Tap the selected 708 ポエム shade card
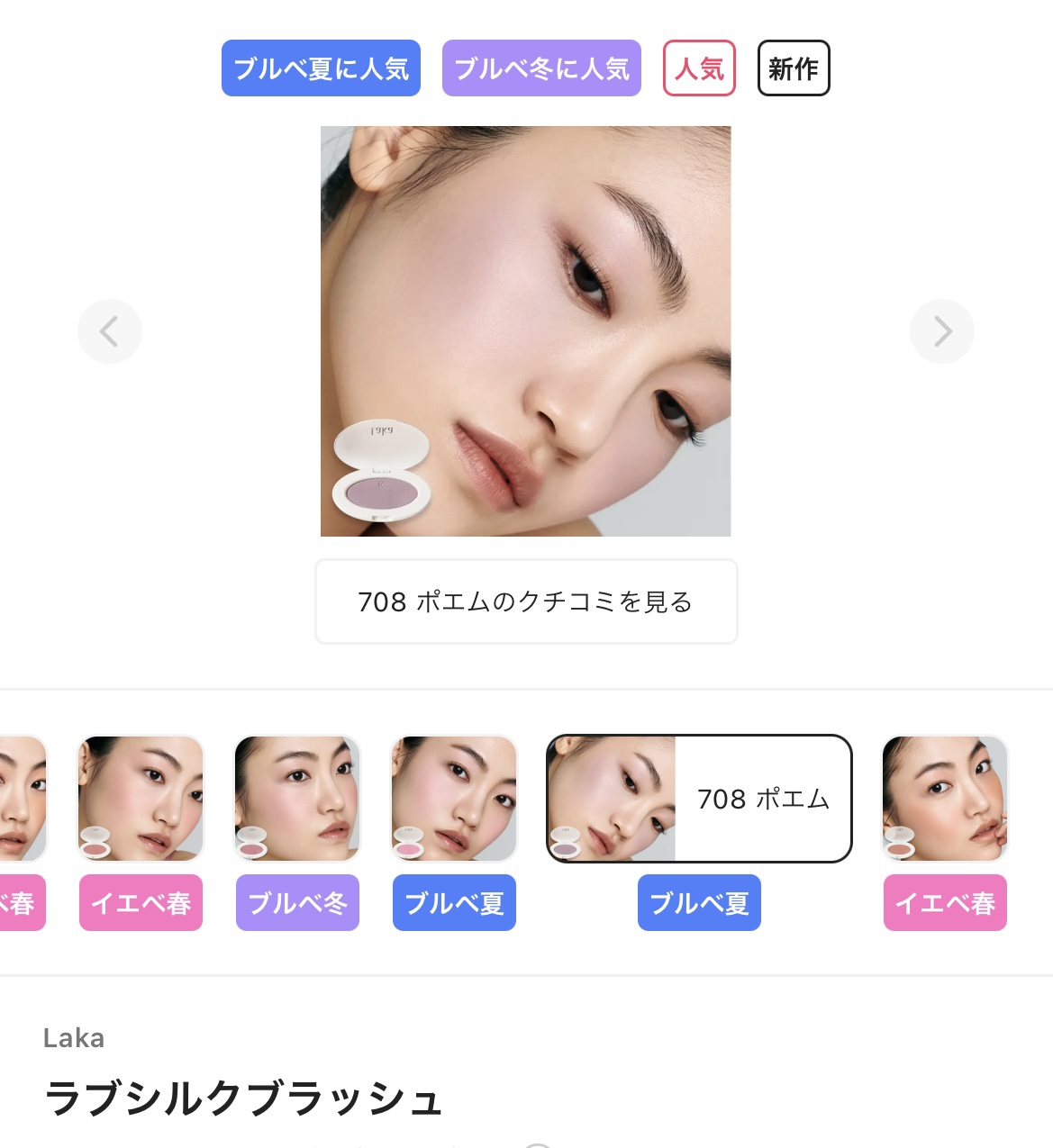Viewport: 1053px width, 1148px height. [699, 799]
